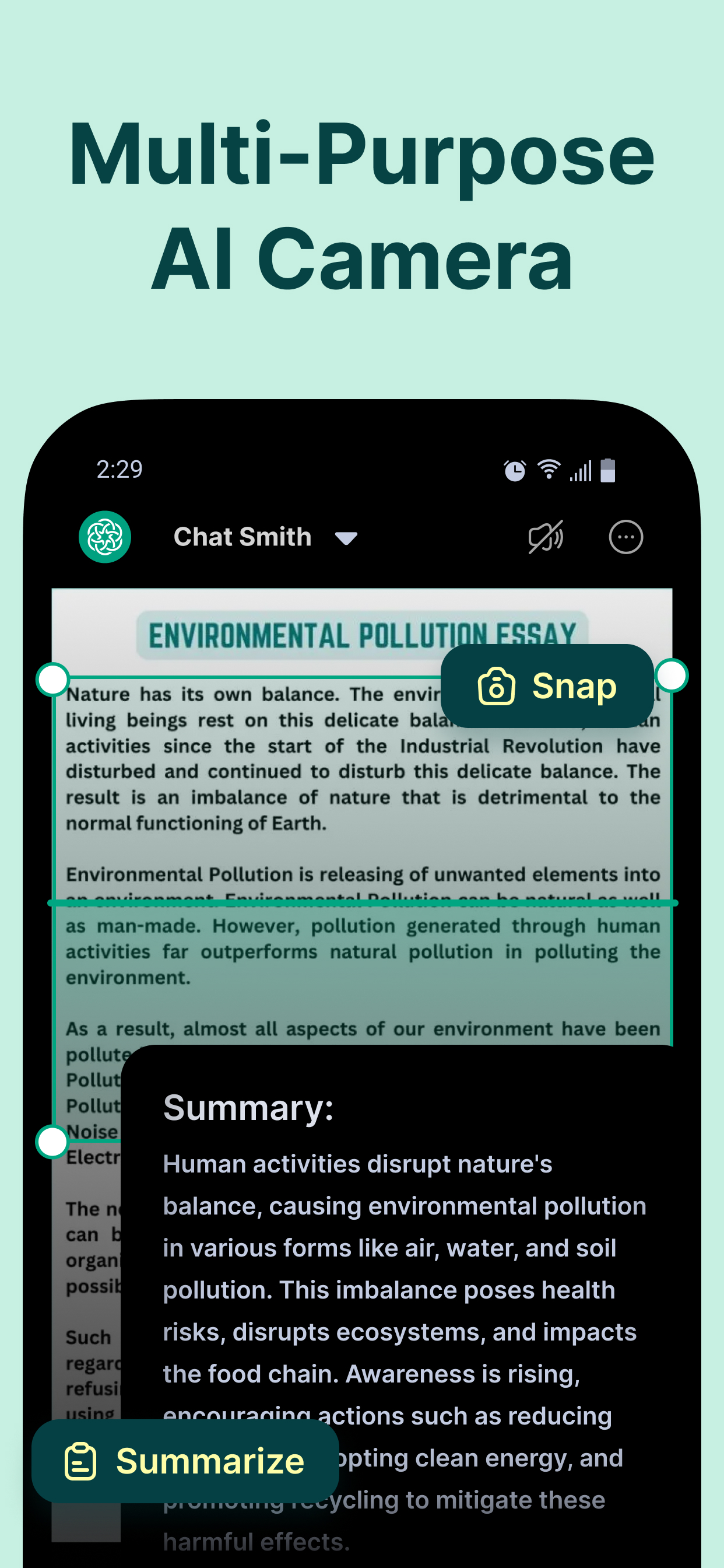This screenshot has width=724, height=1568.
Task: Tap the battery status icon
Action: click(609, 470)
